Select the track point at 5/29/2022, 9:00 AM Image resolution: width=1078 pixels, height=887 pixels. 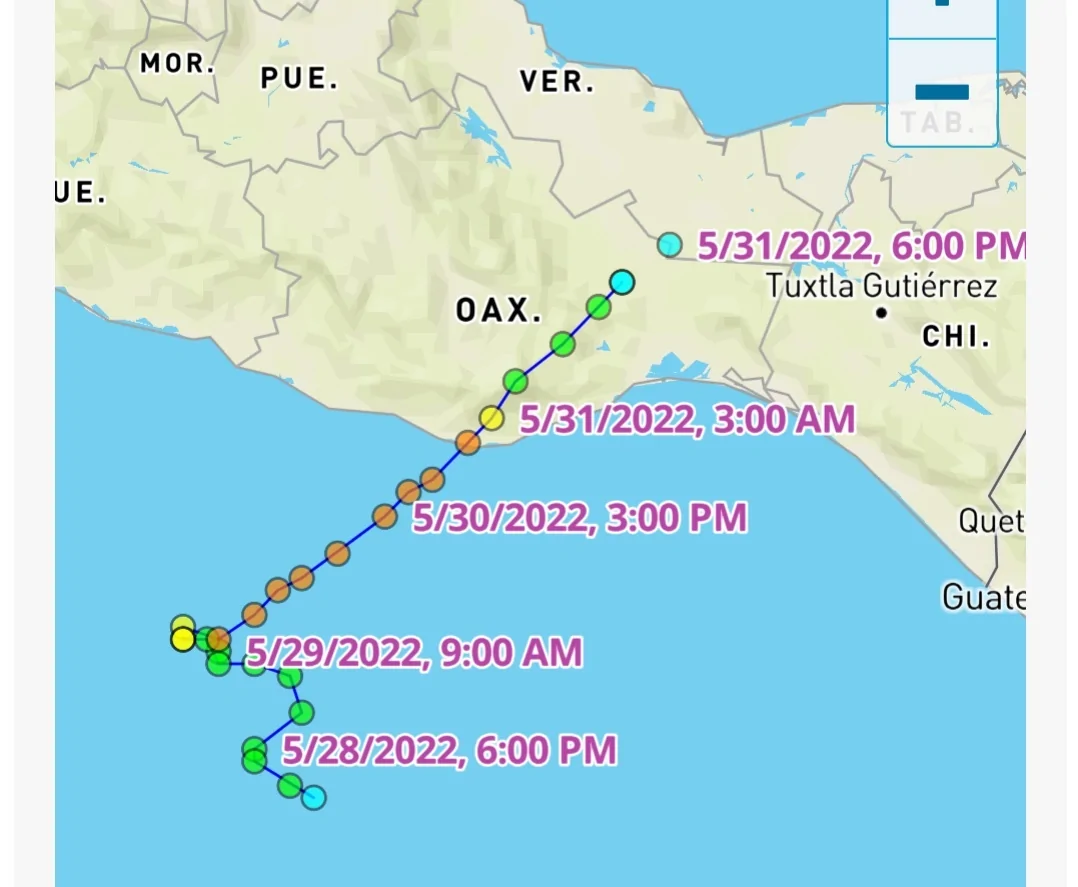tap(219, 640)
